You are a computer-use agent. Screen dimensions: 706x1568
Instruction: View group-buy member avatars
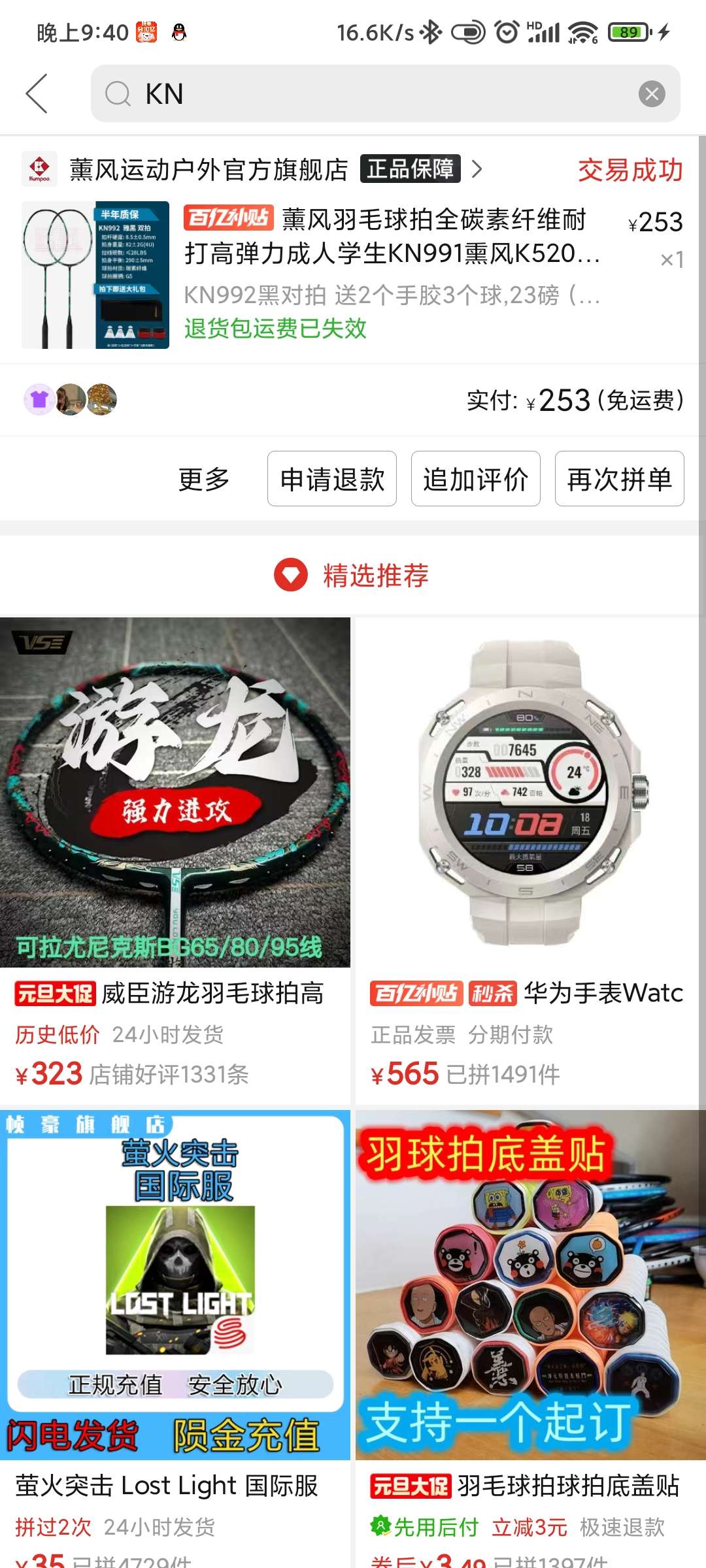[x=71, y=399]
